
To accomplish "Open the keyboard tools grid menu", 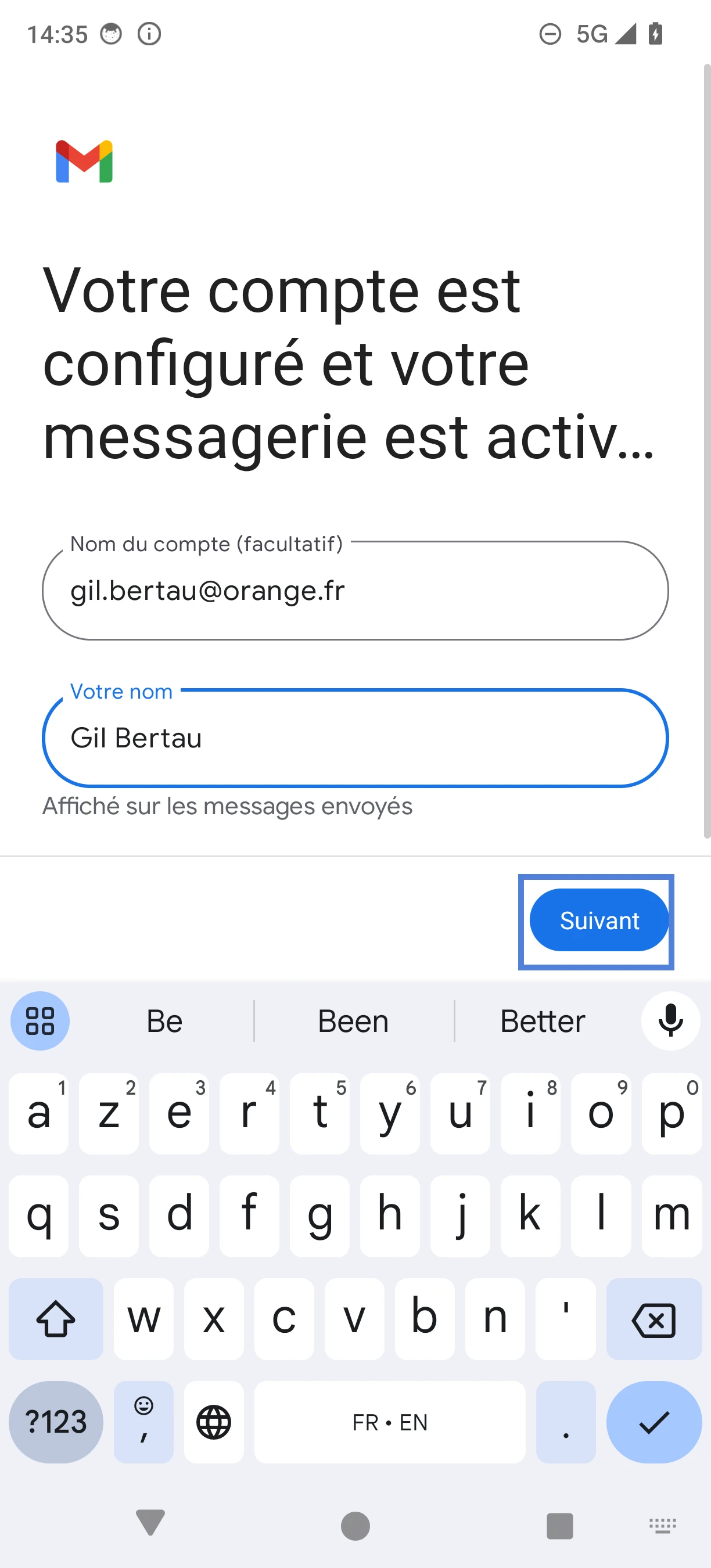I will 40,1022.
